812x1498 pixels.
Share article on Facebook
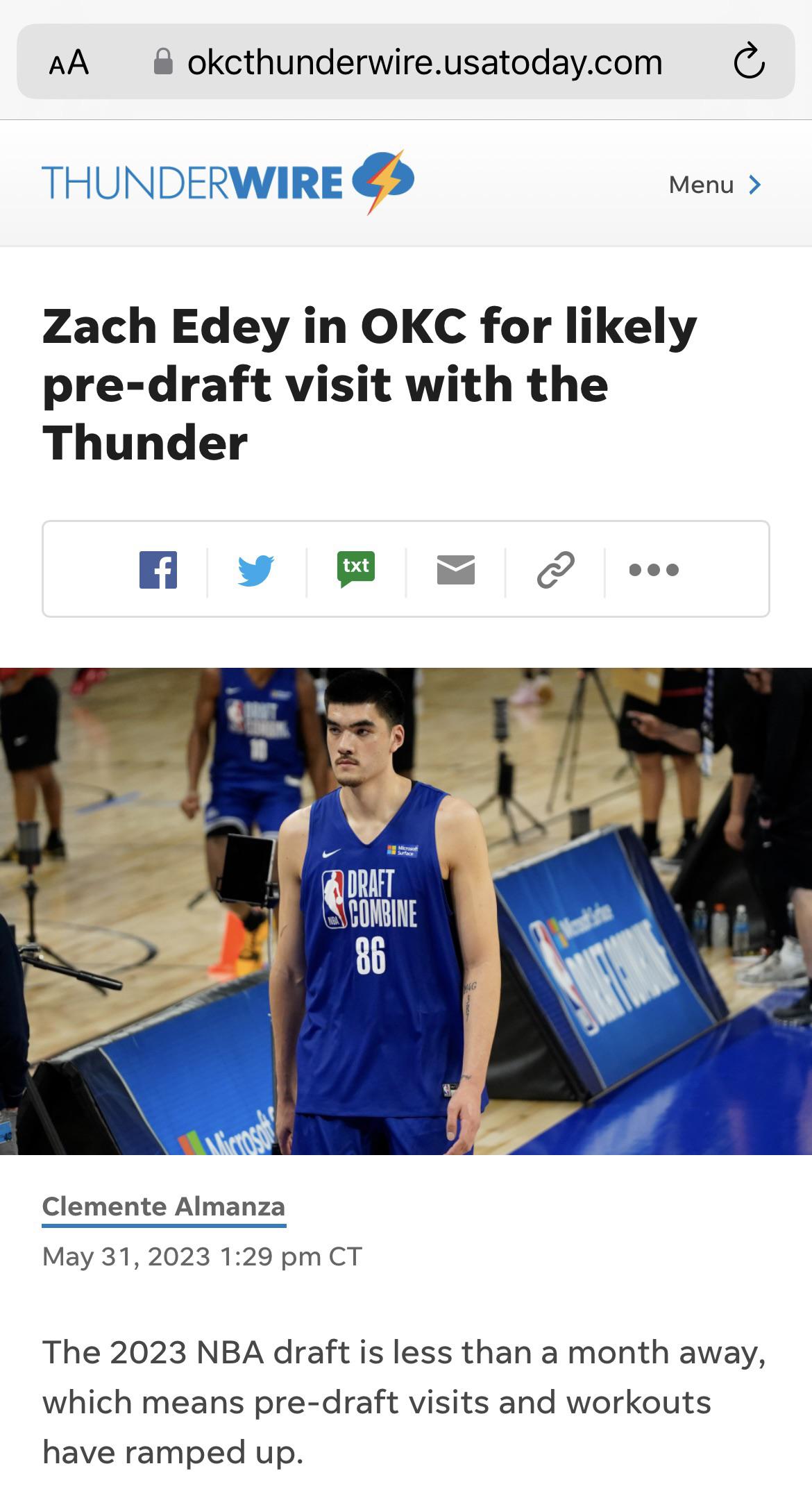158,570
